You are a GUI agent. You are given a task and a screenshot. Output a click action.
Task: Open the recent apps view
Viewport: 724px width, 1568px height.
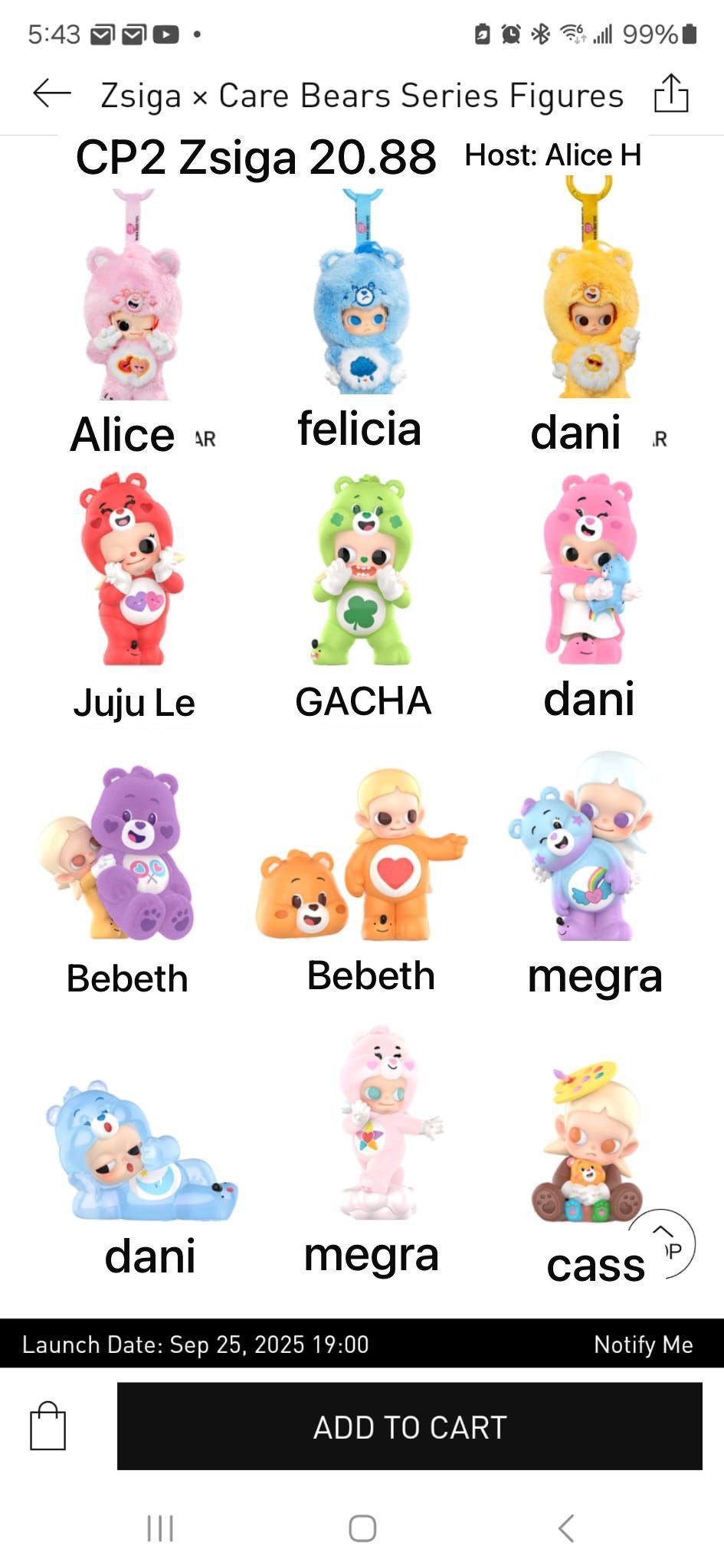(x=160, y=1529)
